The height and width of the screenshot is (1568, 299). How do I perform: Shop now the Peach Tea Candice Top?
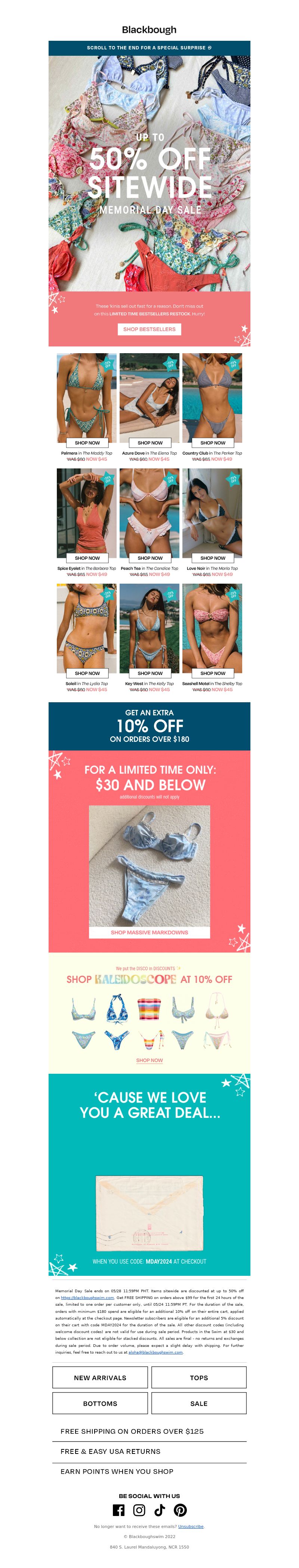[149, 557]
